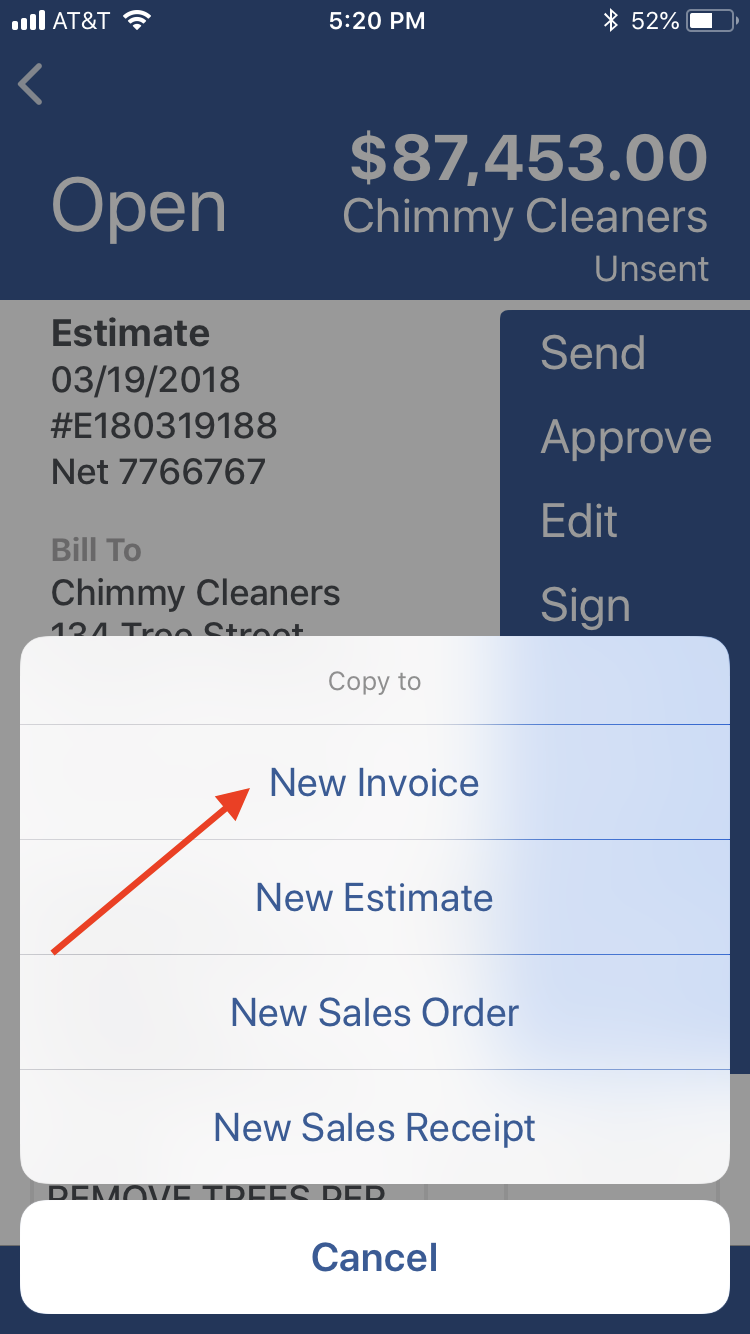The height and width of the screenshot is (1334, 750).
Task: Tap the Chimmy Cleaners customer name
Action: (x=525, y=215)
